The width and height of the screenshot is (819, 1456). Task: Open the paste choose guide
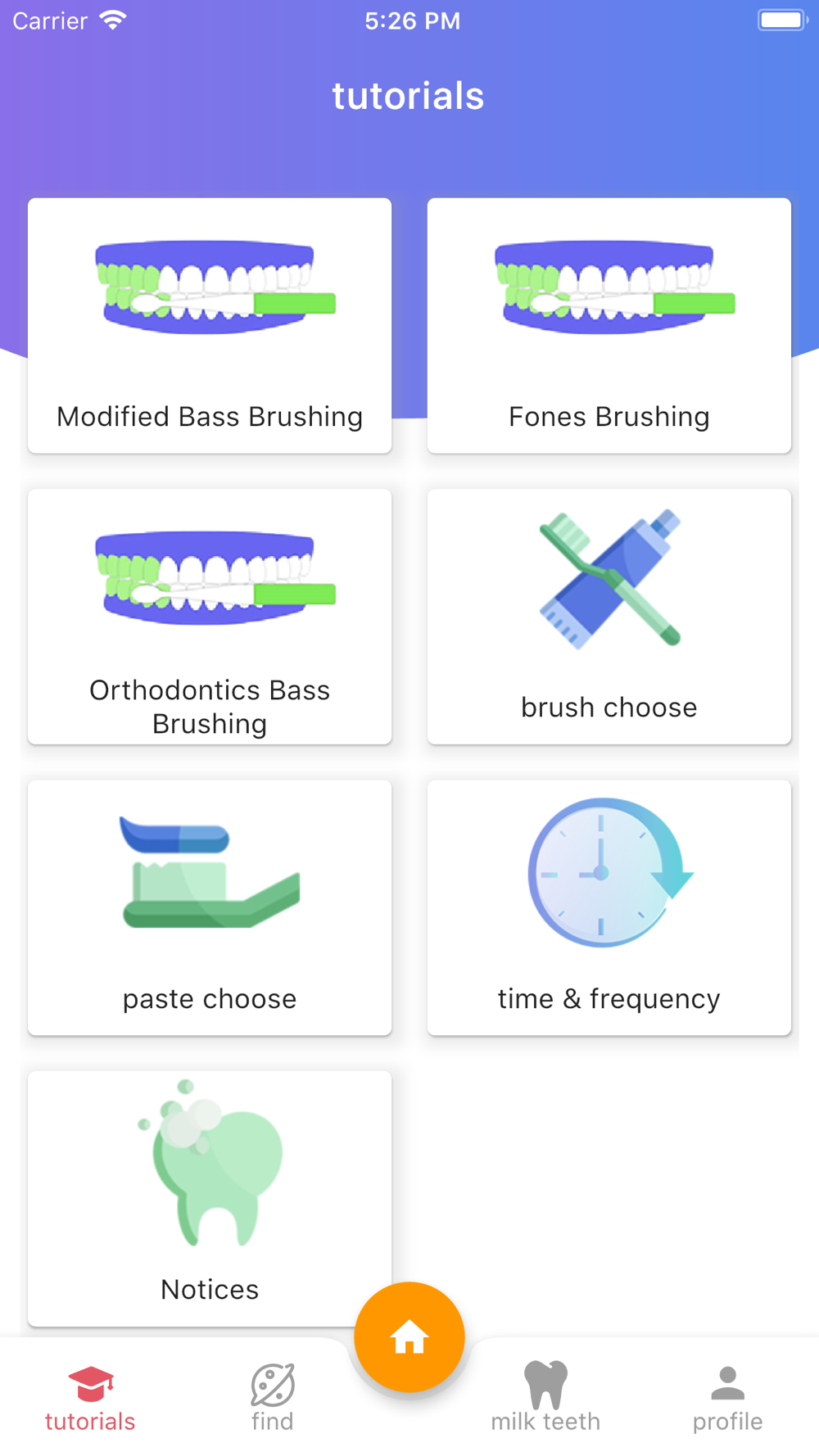pyautogui.click(x=210, y=907)
